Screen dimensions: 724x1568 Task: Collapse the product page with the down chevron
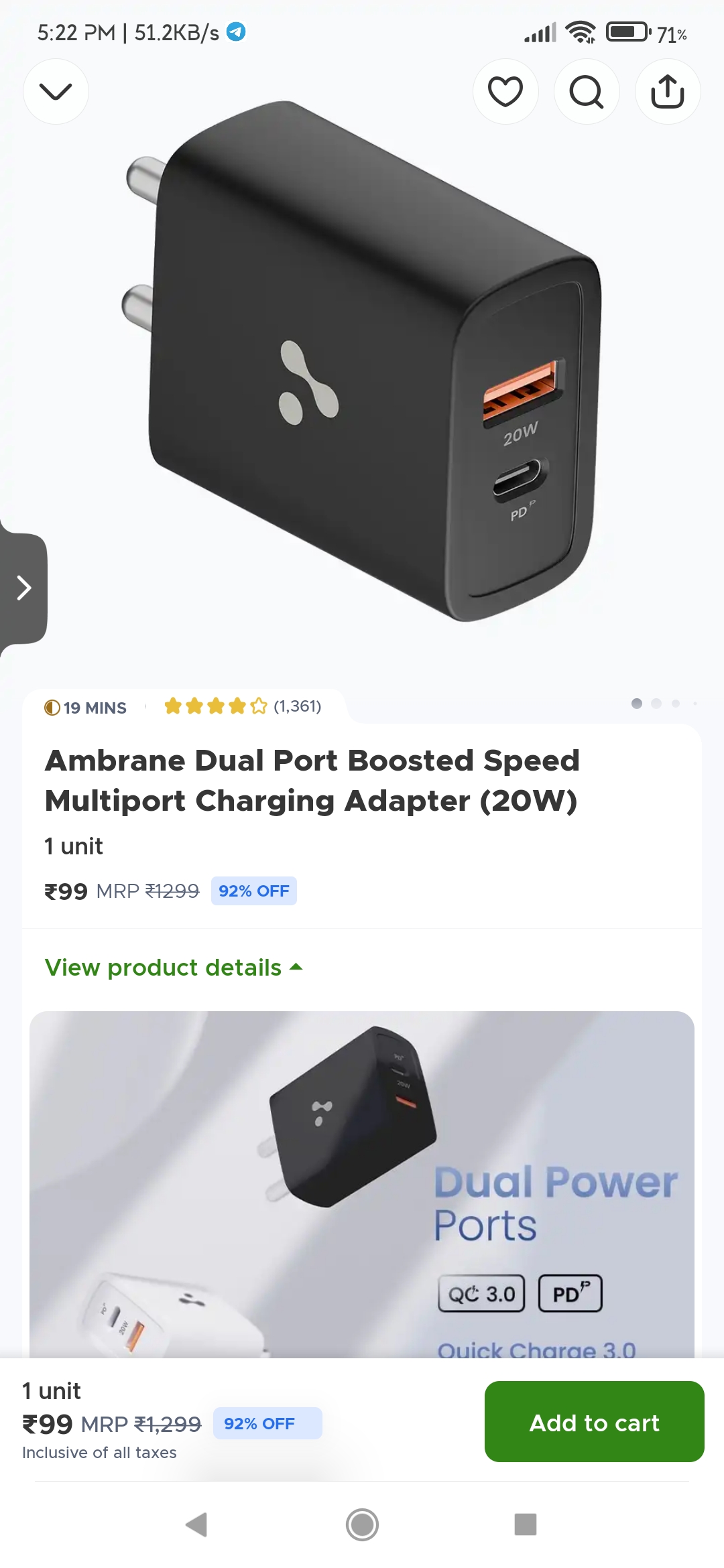point(56,91)
